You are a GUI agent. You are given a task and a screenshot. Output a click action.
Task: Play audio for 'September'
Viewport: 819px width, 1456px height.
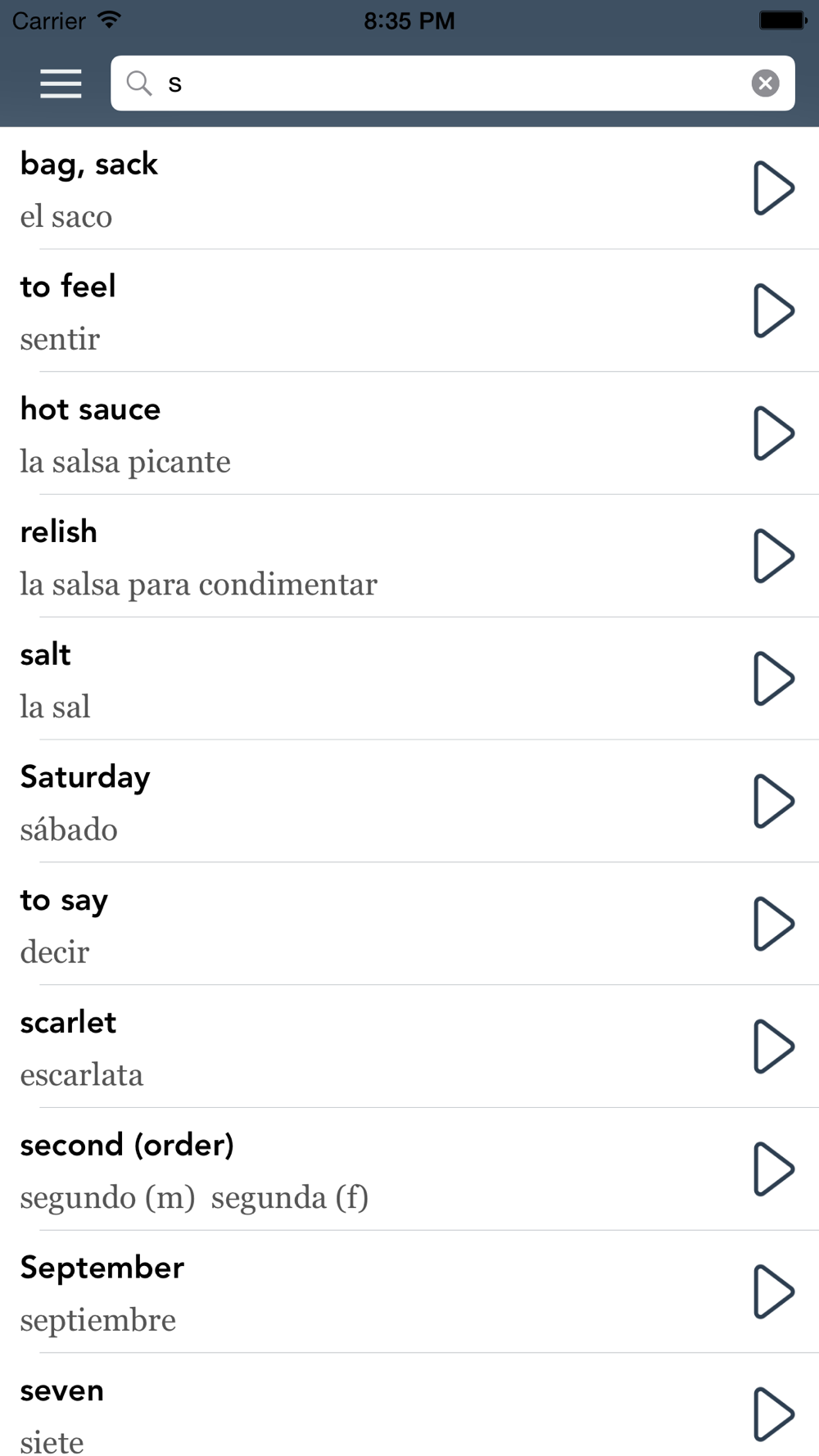click(773, 1291)
